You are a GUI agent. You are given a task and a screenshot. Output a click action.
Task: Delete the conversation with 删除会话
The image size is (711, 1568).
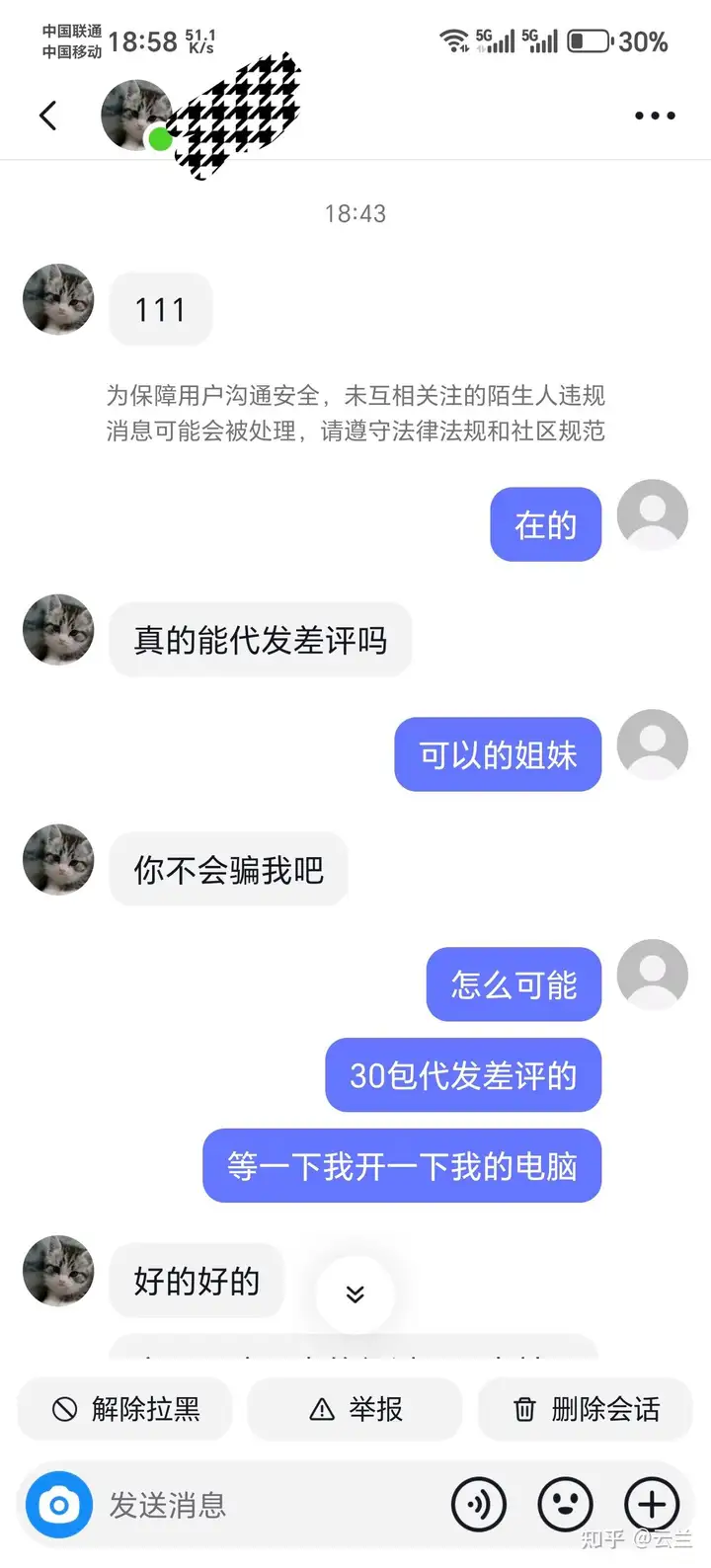pyautogui.click(x=587, y=1409)
